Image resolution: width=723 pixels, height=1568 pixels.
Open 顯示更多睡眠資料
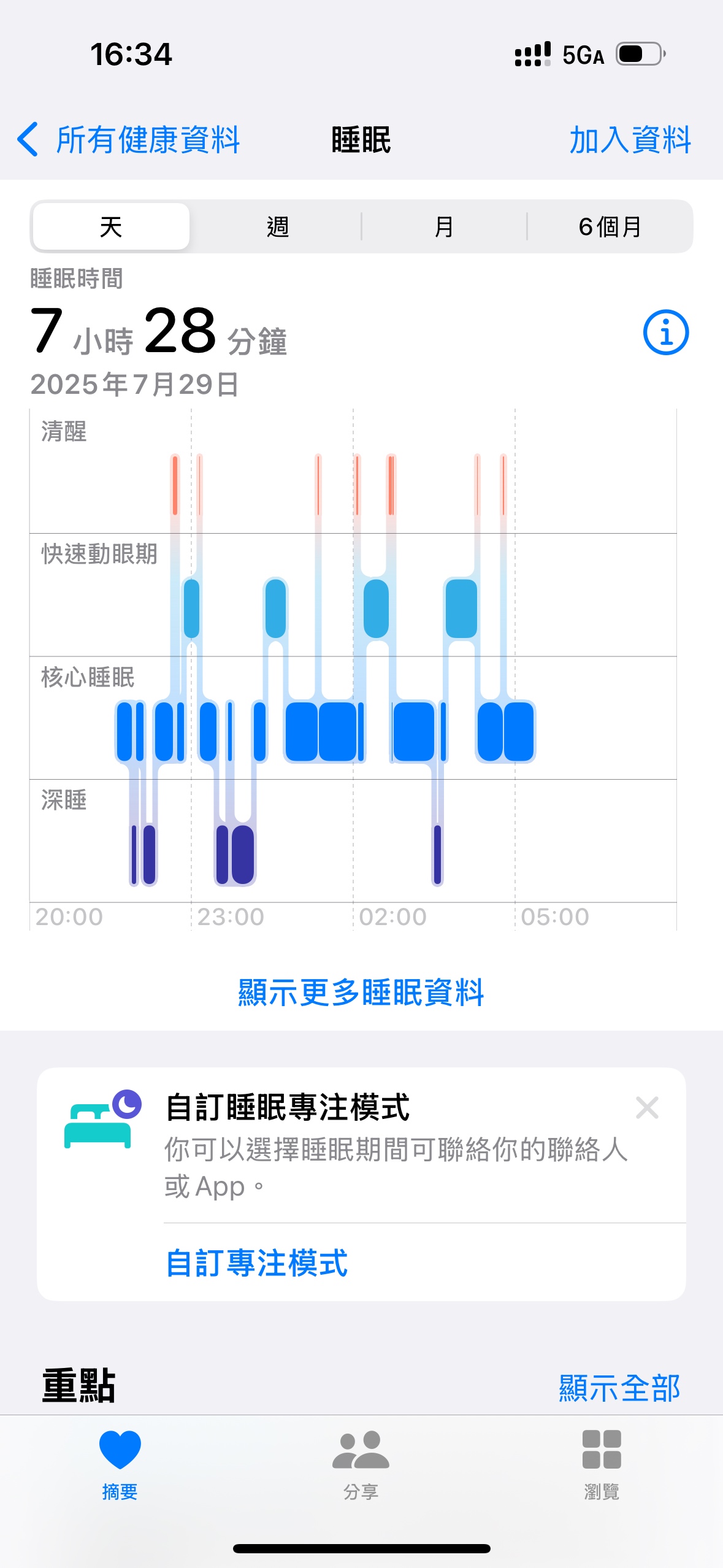361,992
